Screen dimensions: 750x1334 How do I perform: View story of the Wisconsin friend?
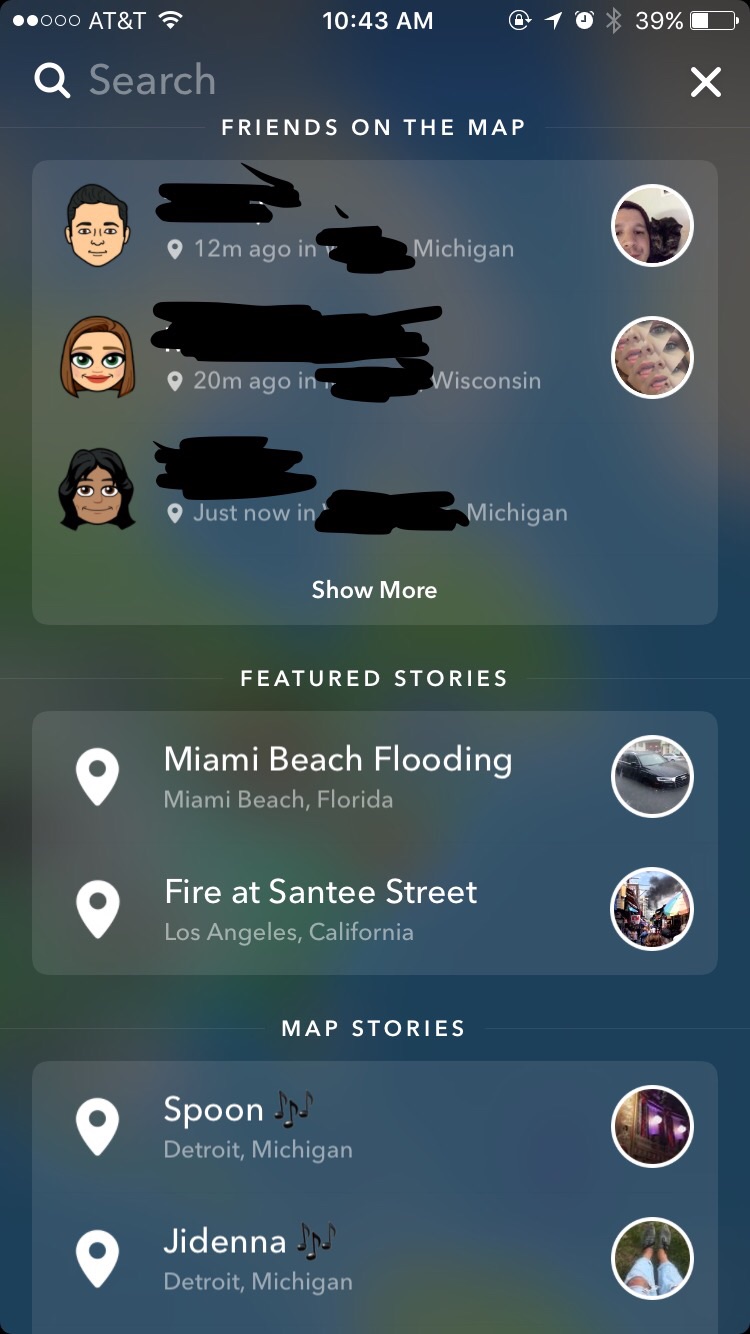point(652,357)
